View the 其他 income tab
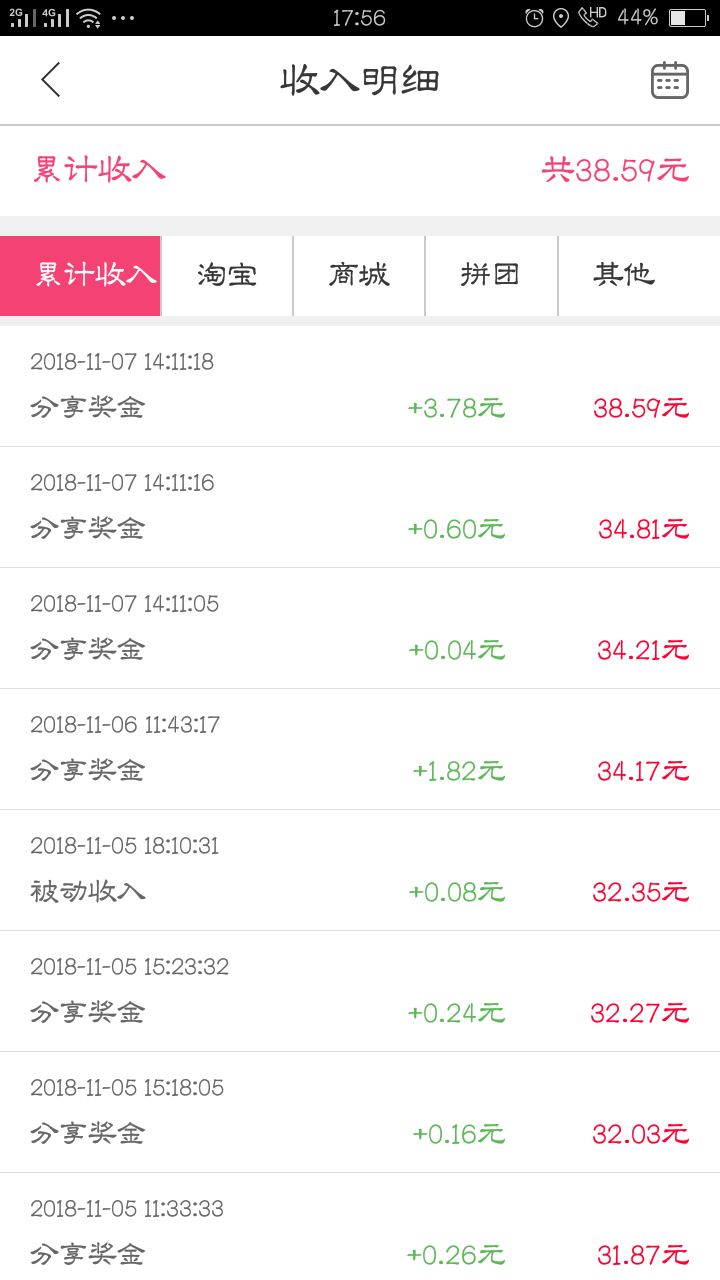 coord(624,276)
